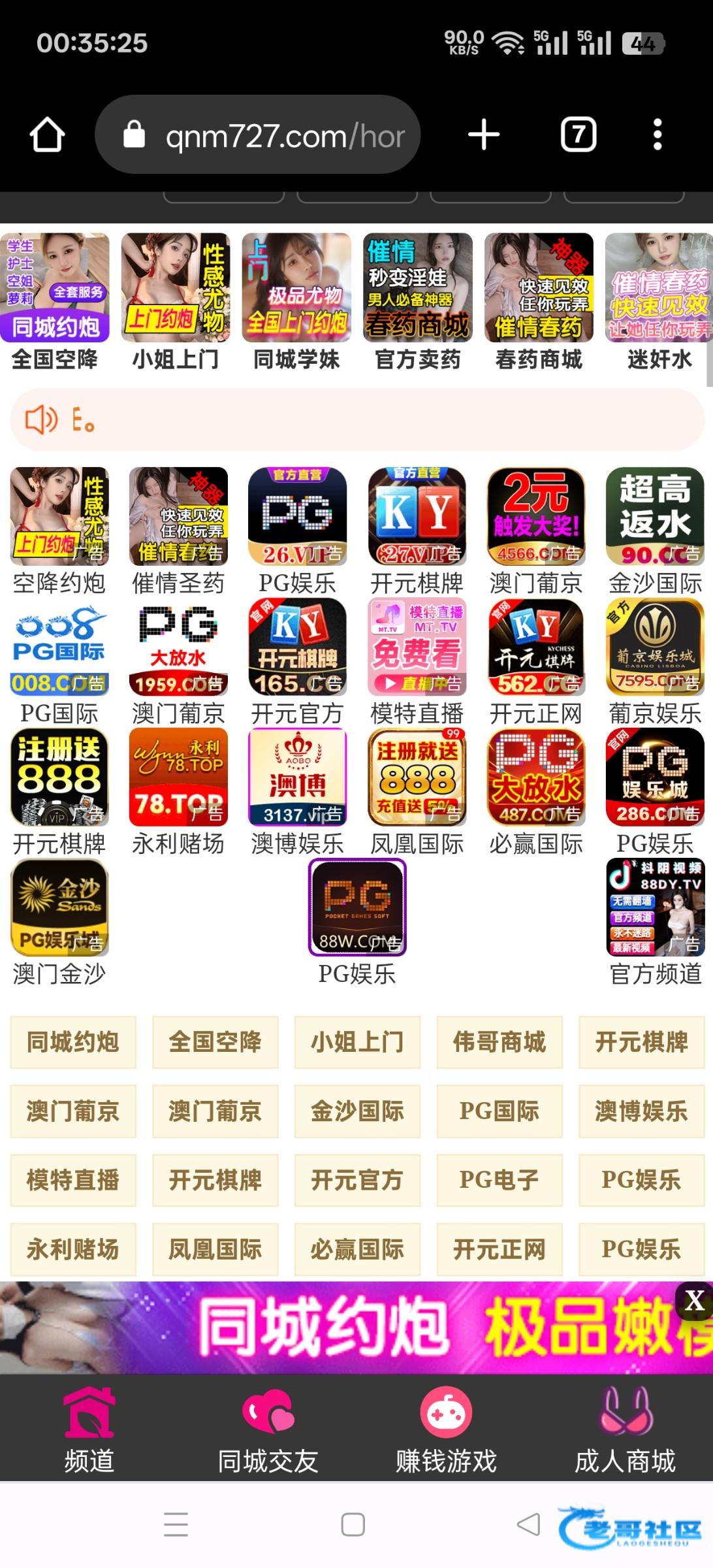Image resolution: width=713 pixels, height=1568 pixels.
Task: Tap the 伟哥商城 button
Action: pos(499,1042)
